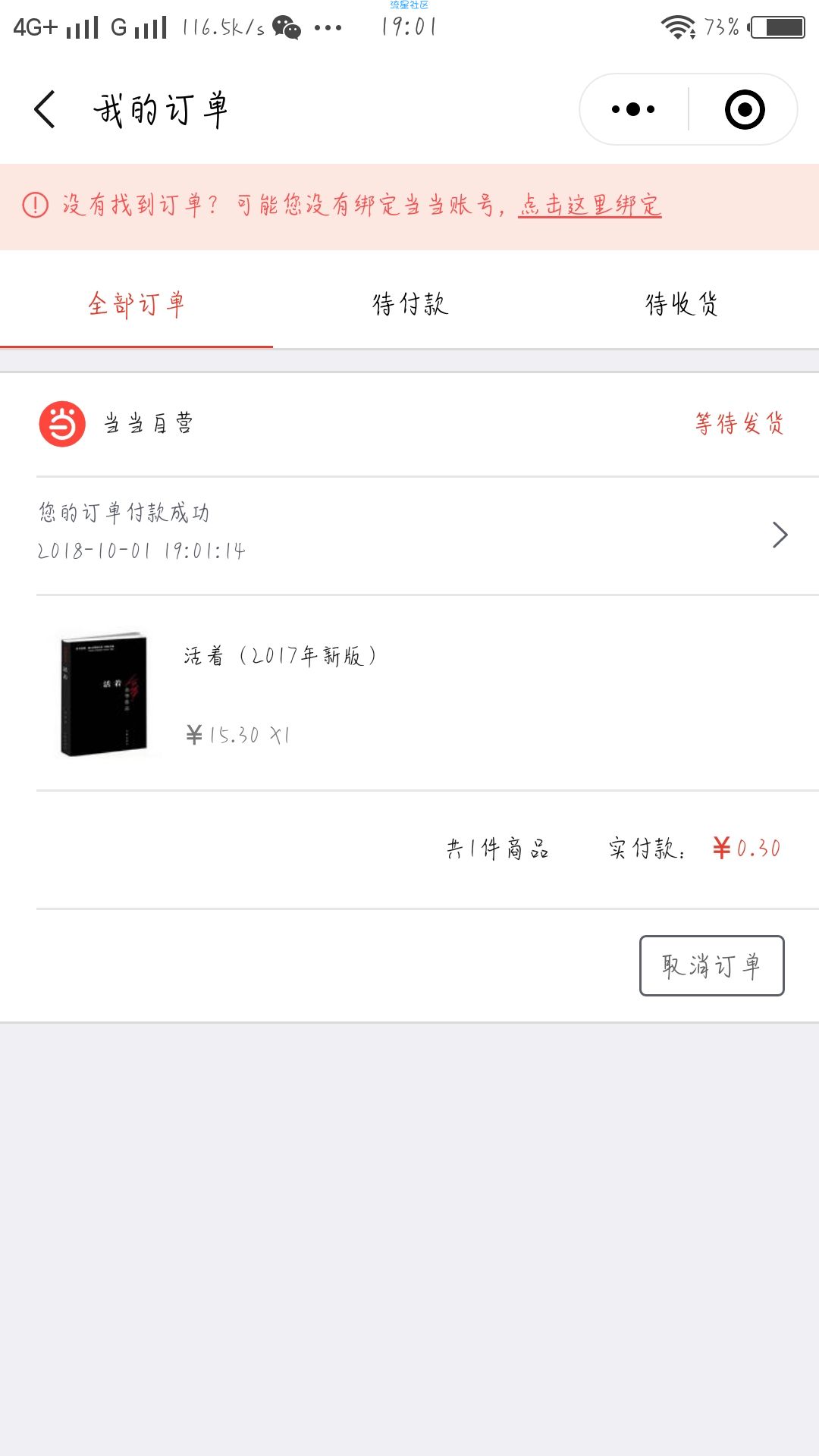Screen dimensions: 819x1456
Task: Switch to the 待付款 tab
Action: pyautogui.click(x=409, y=304)
